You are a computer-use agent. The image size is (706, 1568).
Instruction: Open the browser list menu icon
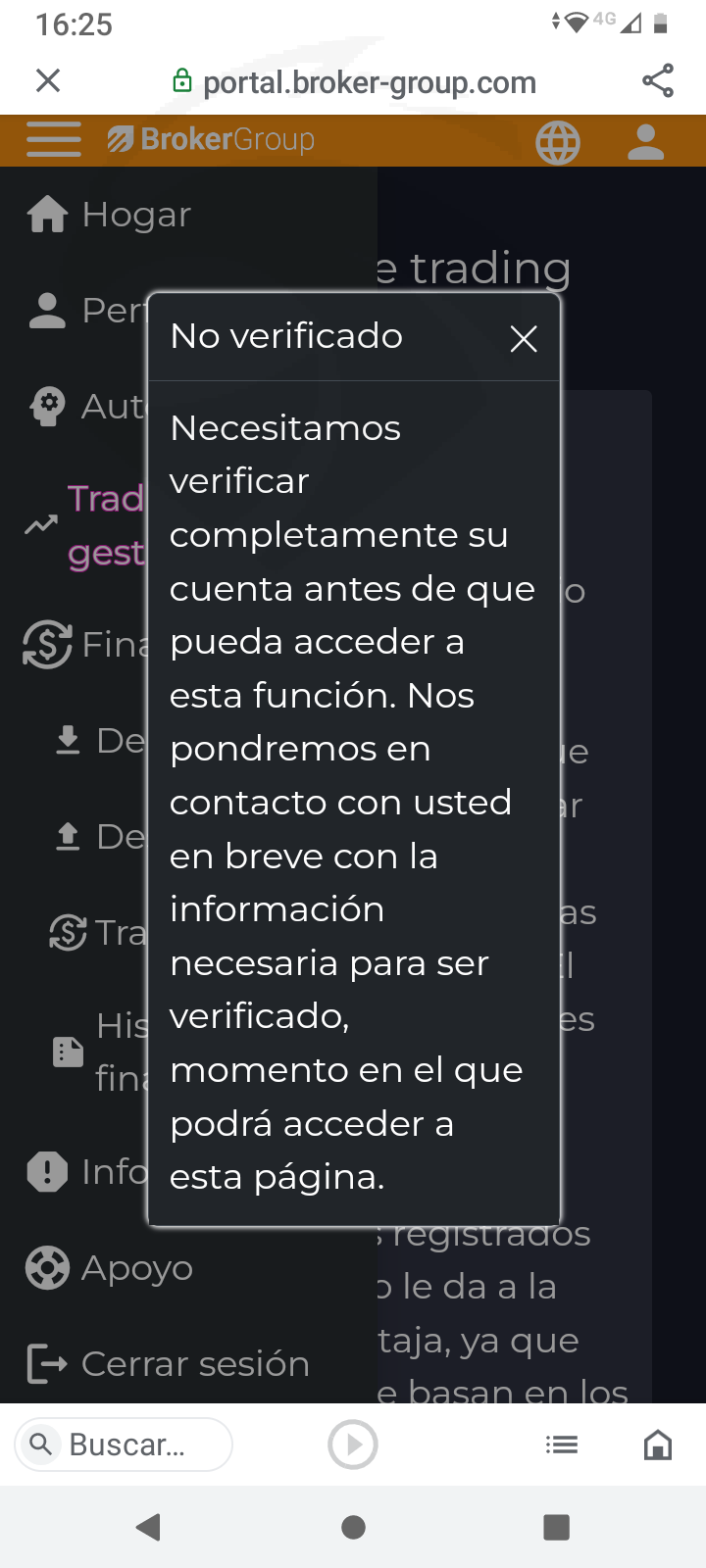tap(562, 1445)
